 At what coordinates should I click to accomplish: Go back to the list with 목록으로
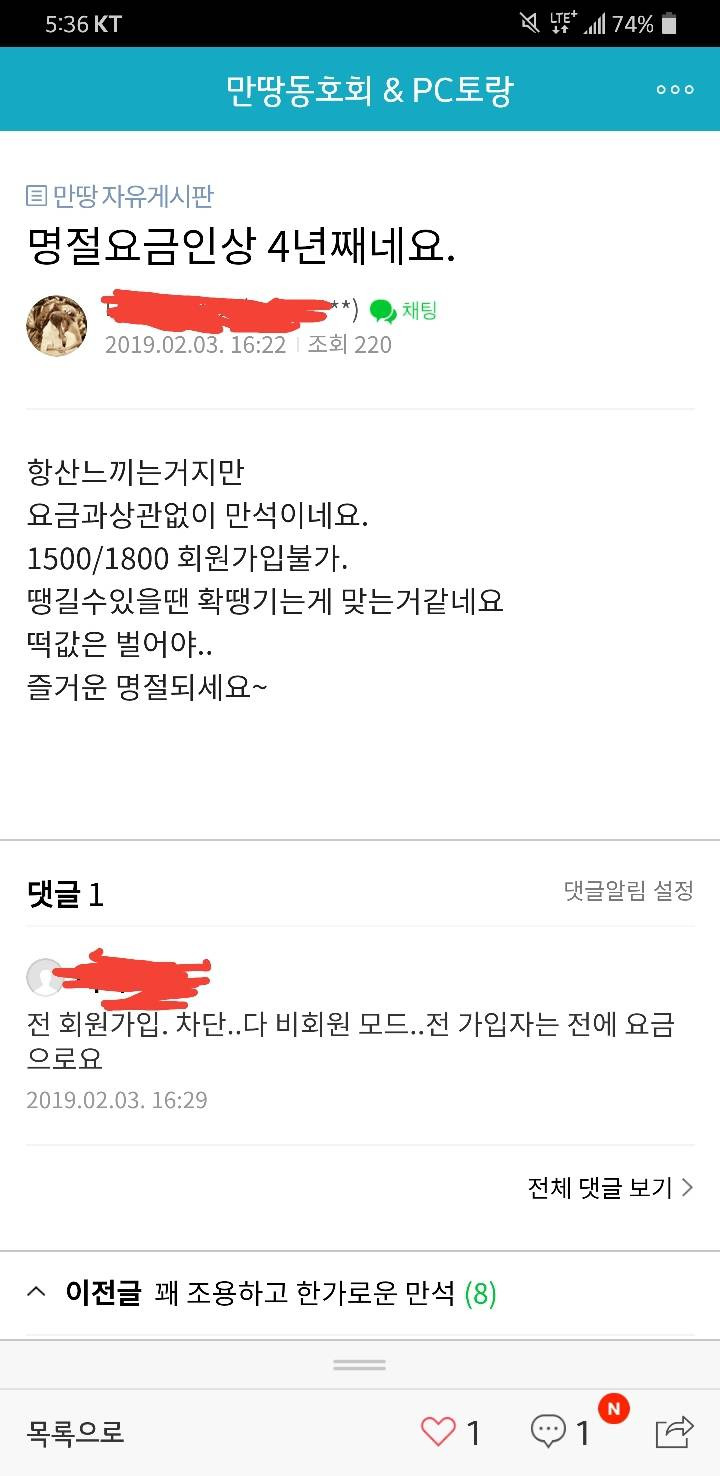pyautogui.click(x=76, y=1432)
